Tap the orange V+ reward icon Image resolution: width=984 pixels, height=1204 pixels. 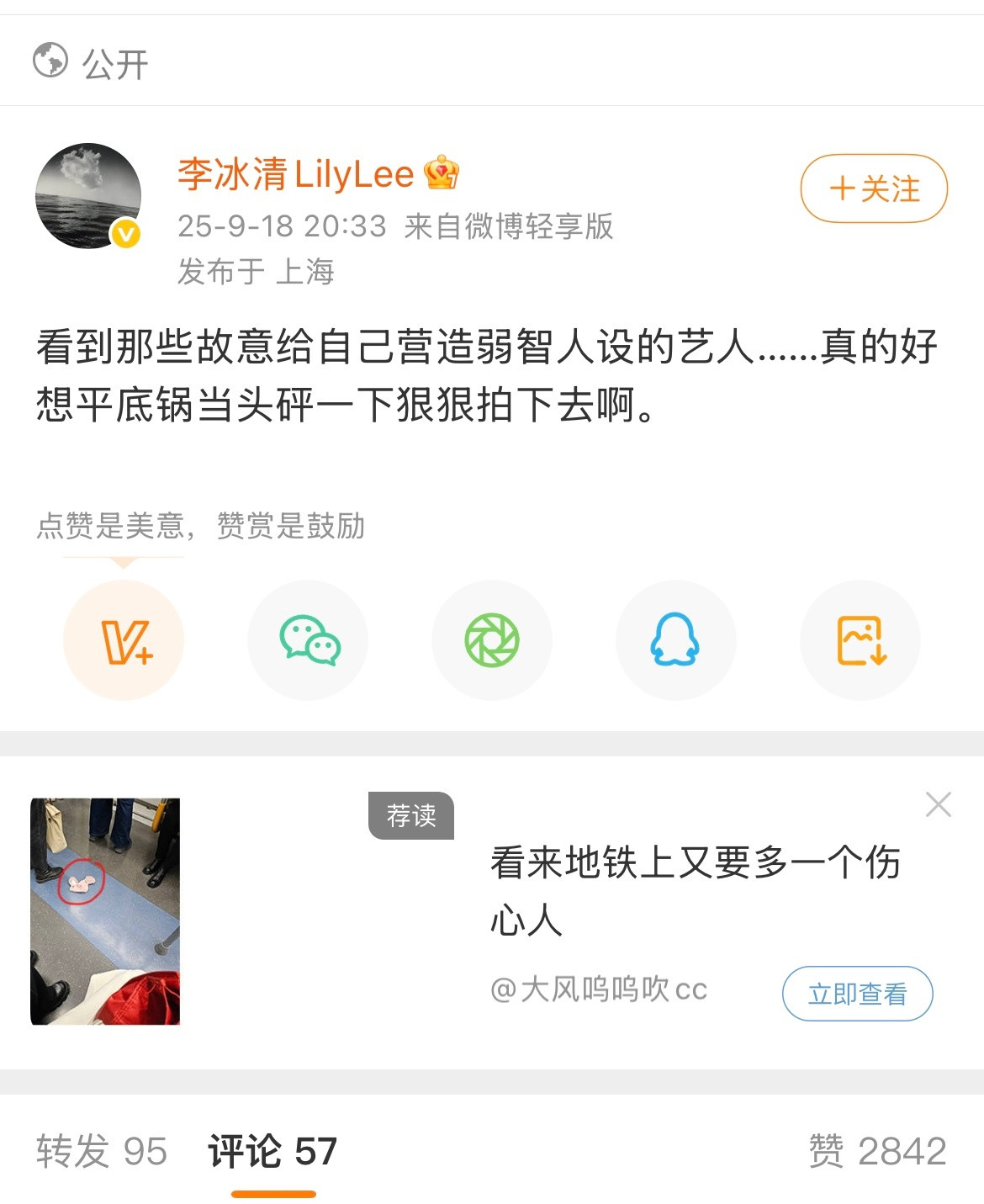tap(124, 640)
